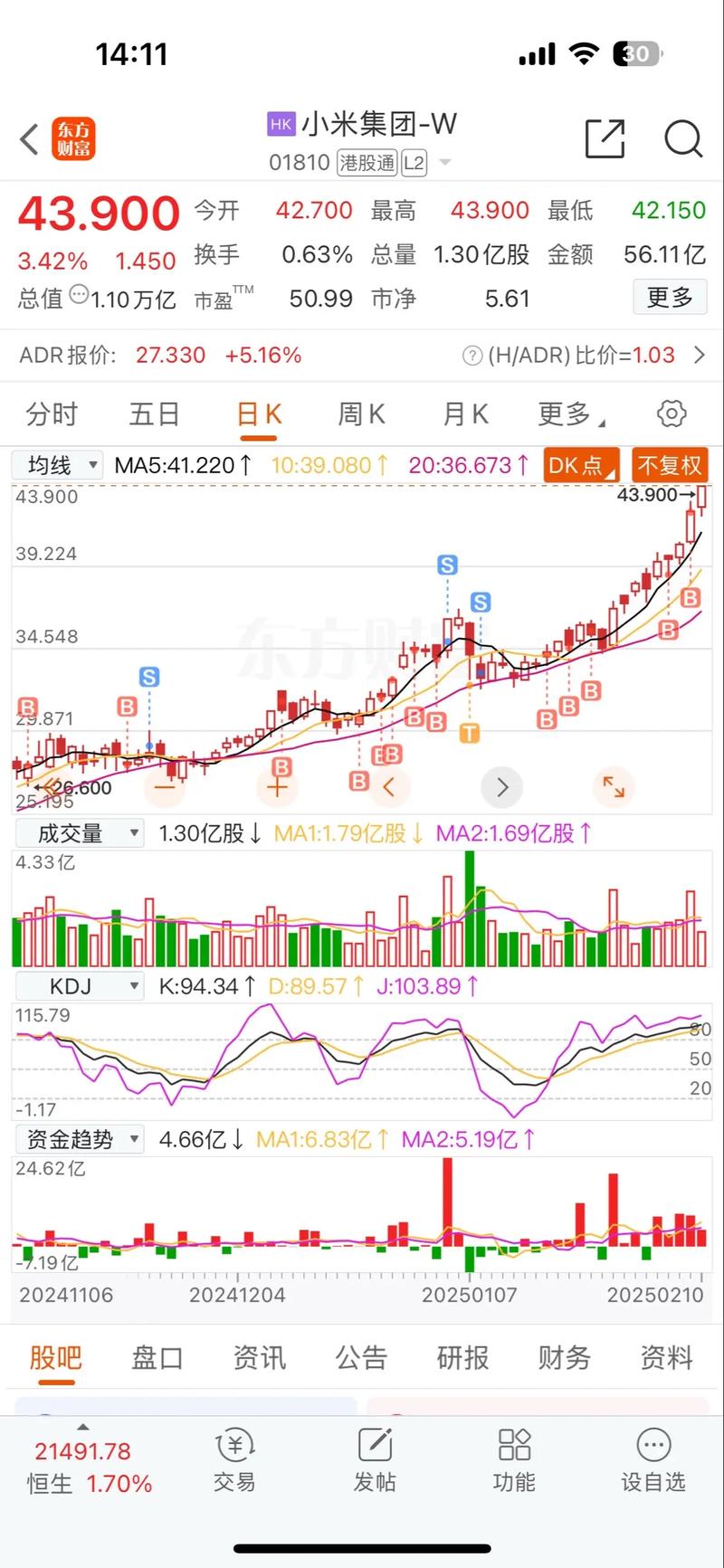The width and height of the screenshot is (724, 1568).
Task: Open the ADR price comparison row
Action: [x=698, y=356]
